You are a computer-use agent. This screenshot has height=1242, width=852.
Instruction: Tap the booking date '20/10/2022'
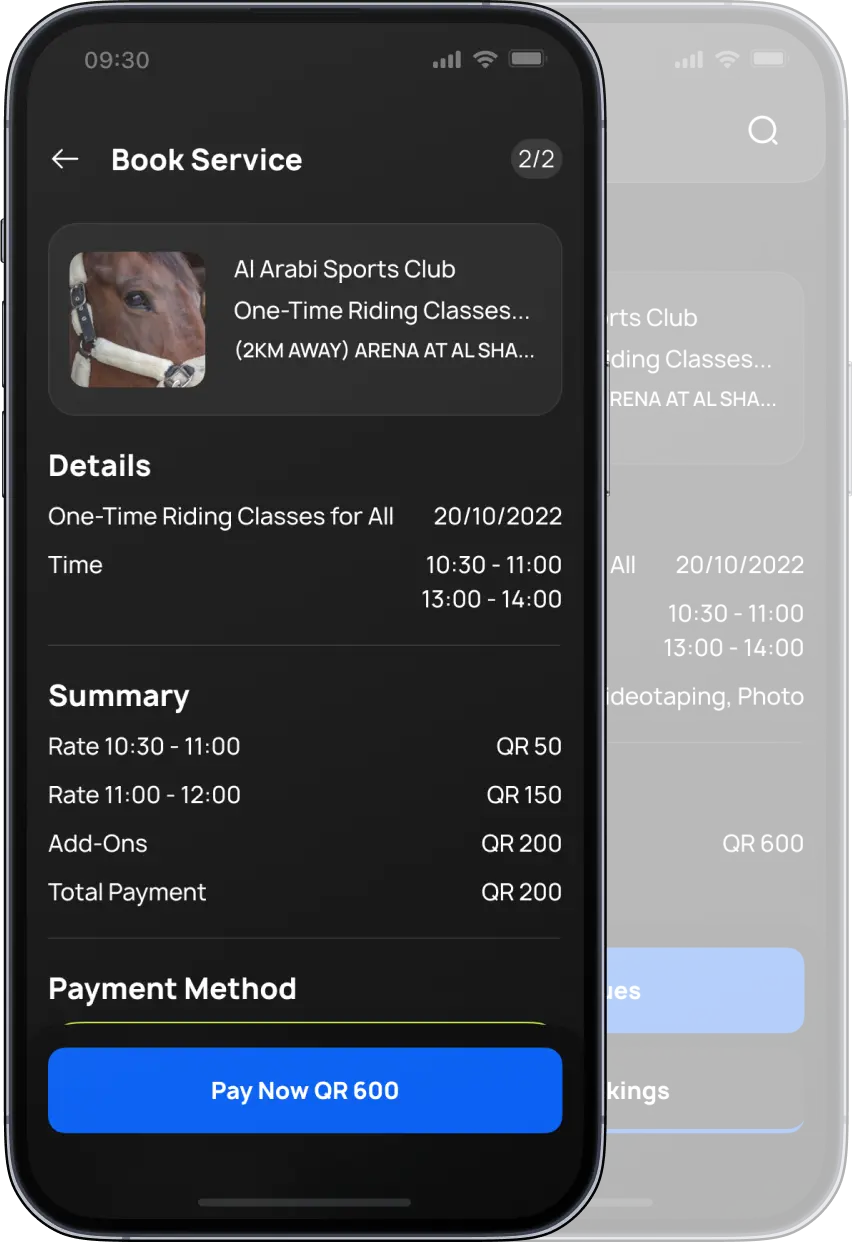(497, 516)
